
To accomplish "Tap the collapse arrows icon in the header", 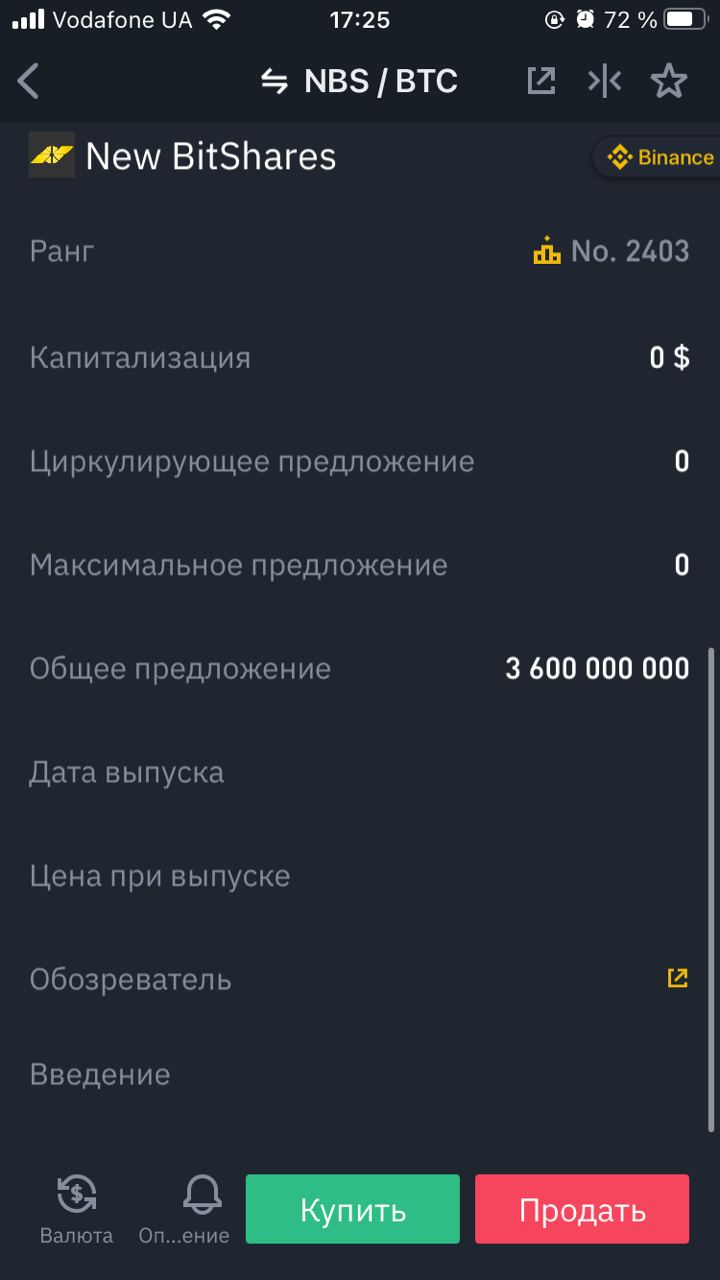I will [605, 81].
